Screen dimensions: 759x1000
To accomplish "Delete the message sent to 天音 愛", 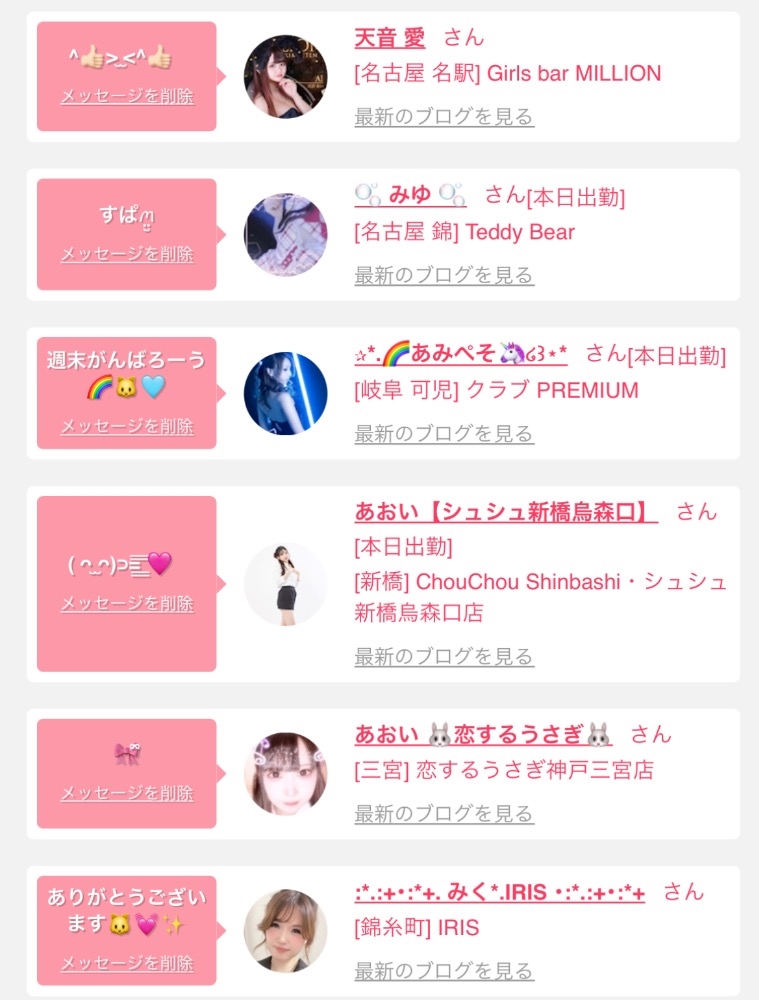I will (x=127, y=96).
